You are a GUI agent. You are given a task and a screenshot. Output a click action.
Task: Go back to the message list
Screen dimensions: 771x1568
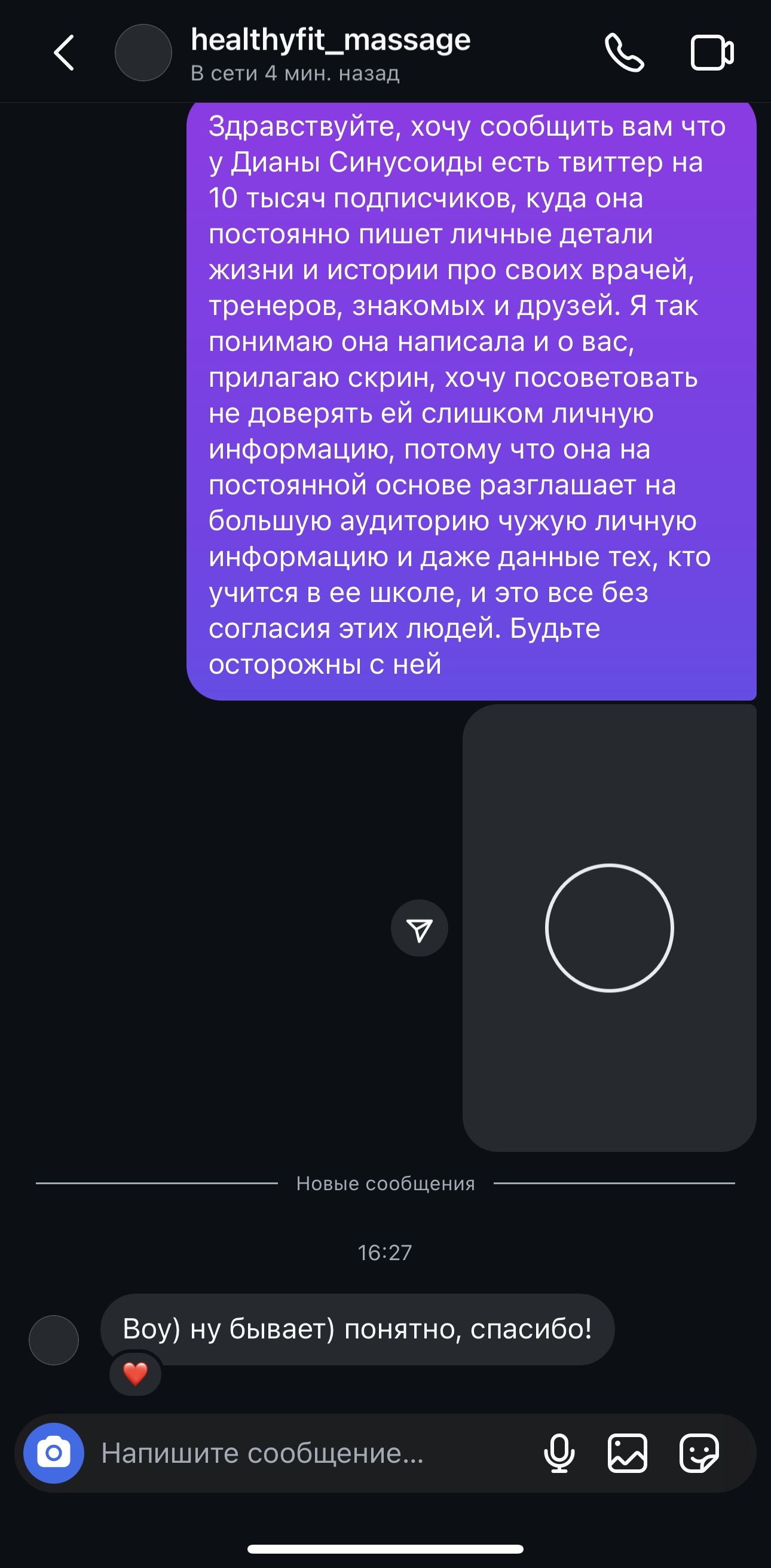[x=64, y=53]
